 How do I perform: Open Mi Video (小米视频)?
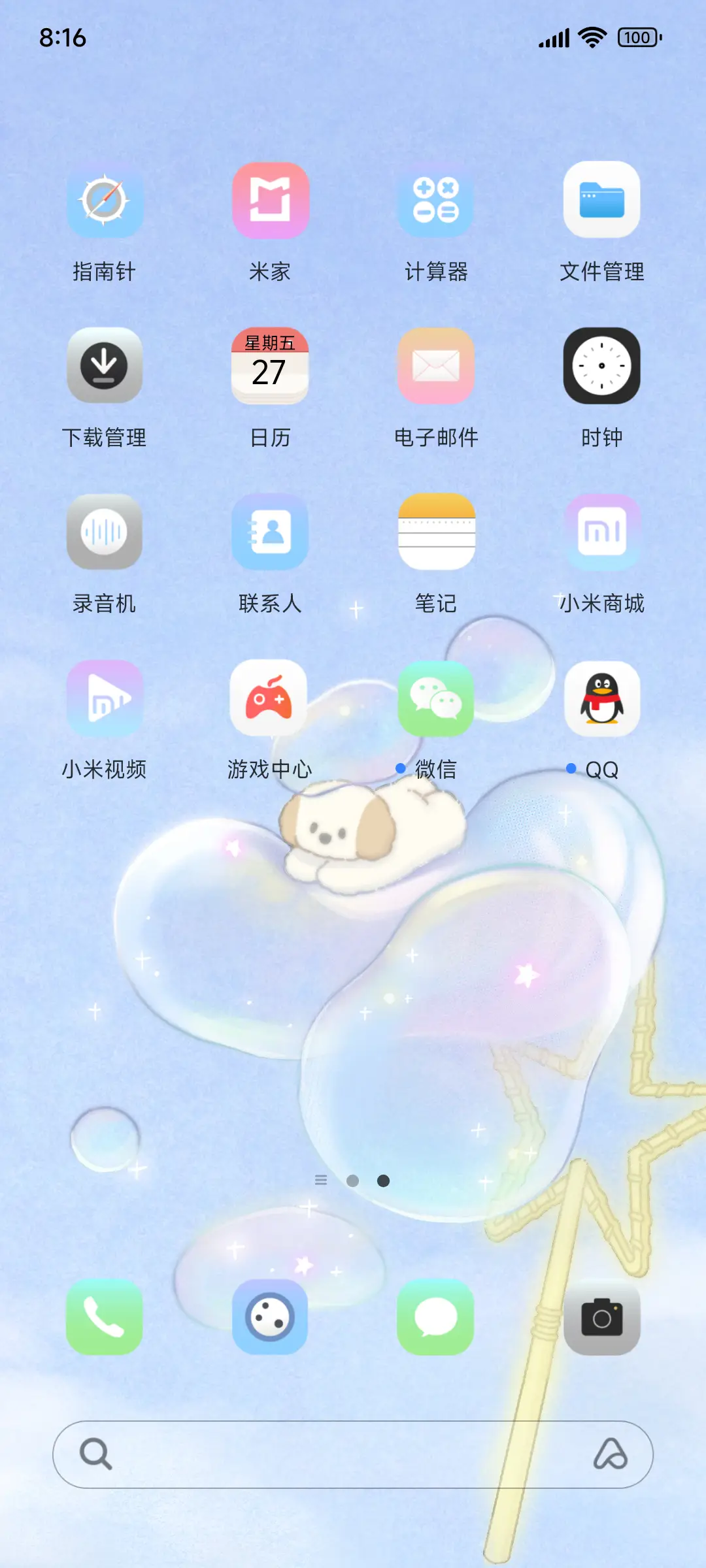click(104, 699)
